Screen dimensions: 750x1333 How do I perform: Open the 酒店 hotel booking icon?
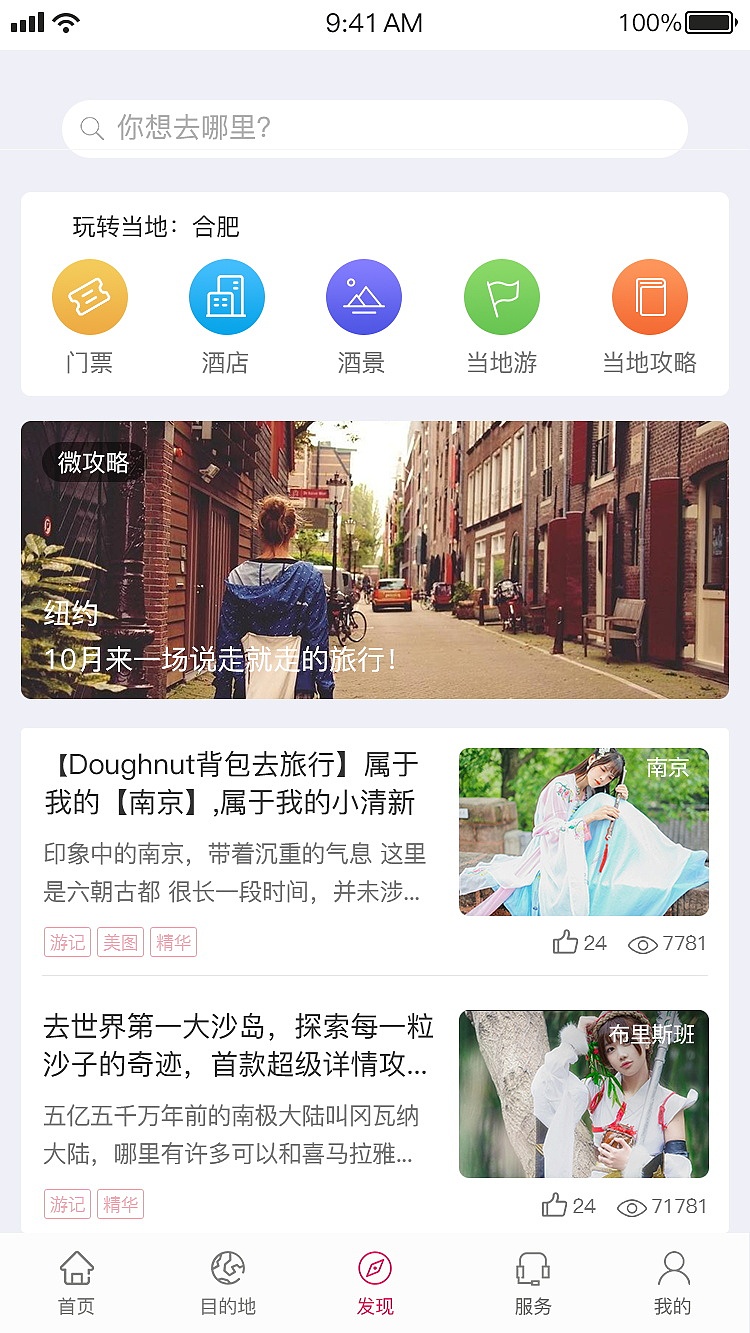pos(226,296)
